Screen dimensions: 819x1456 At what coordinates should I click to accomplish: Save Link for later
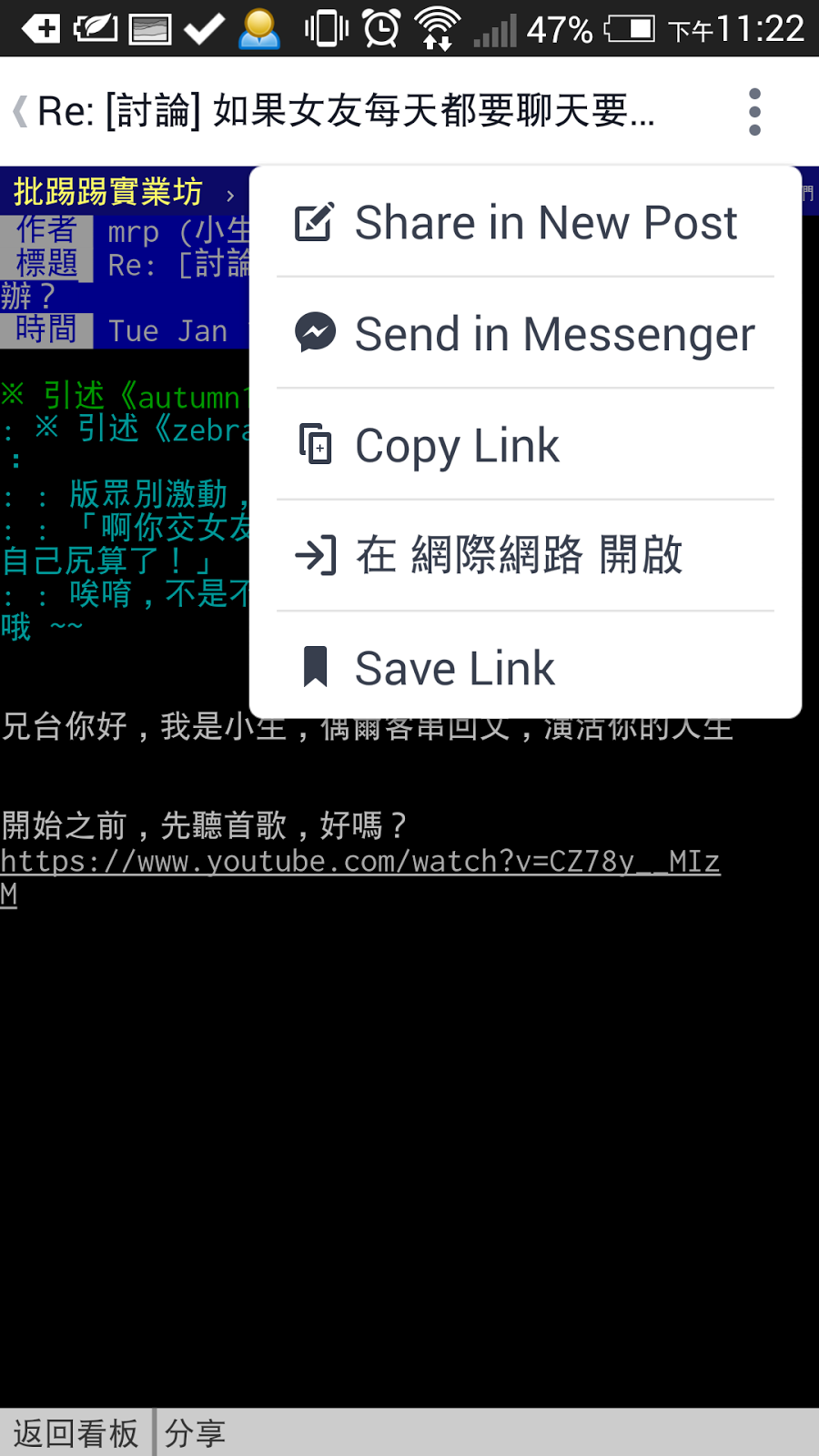click(x=526, y=668)
